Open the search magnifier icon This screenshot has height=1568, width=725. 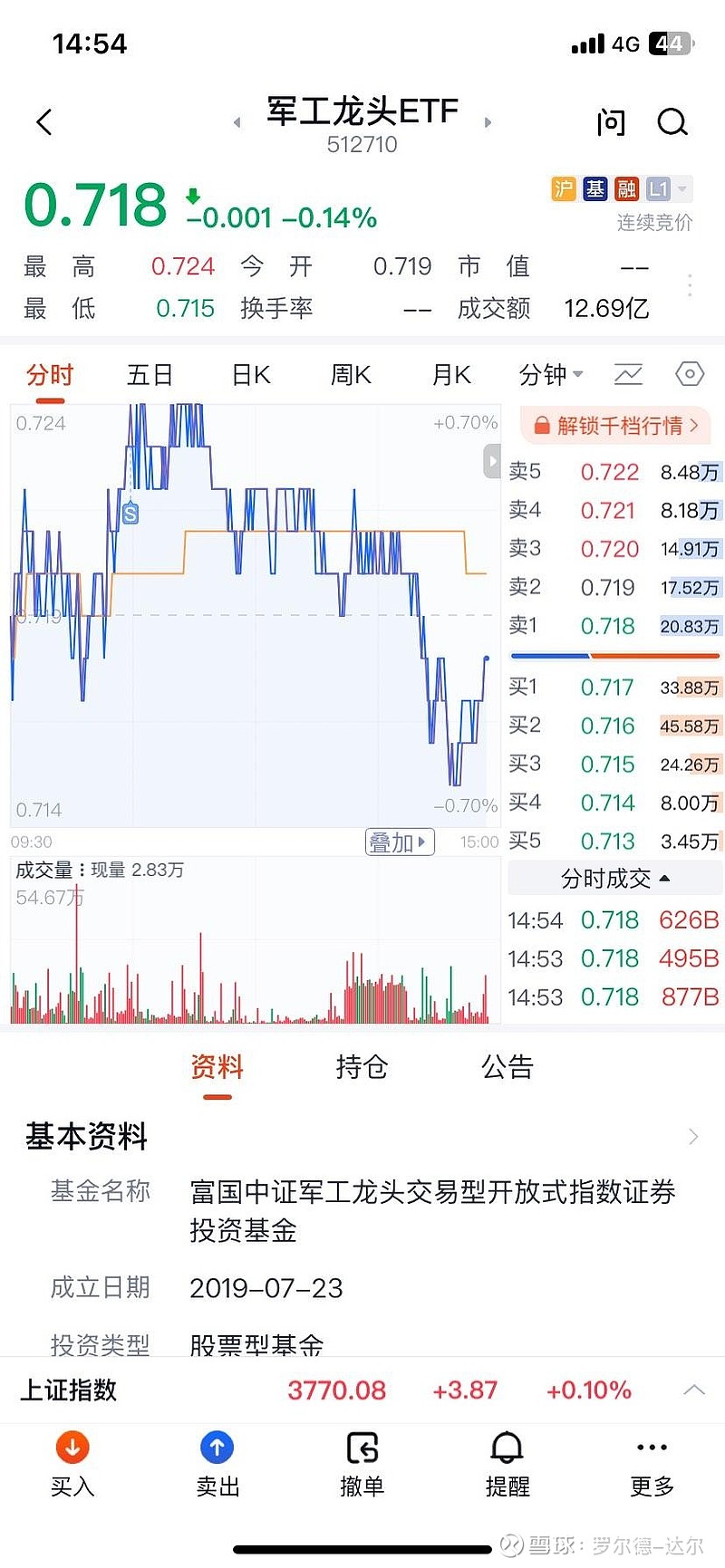point(672,122)
